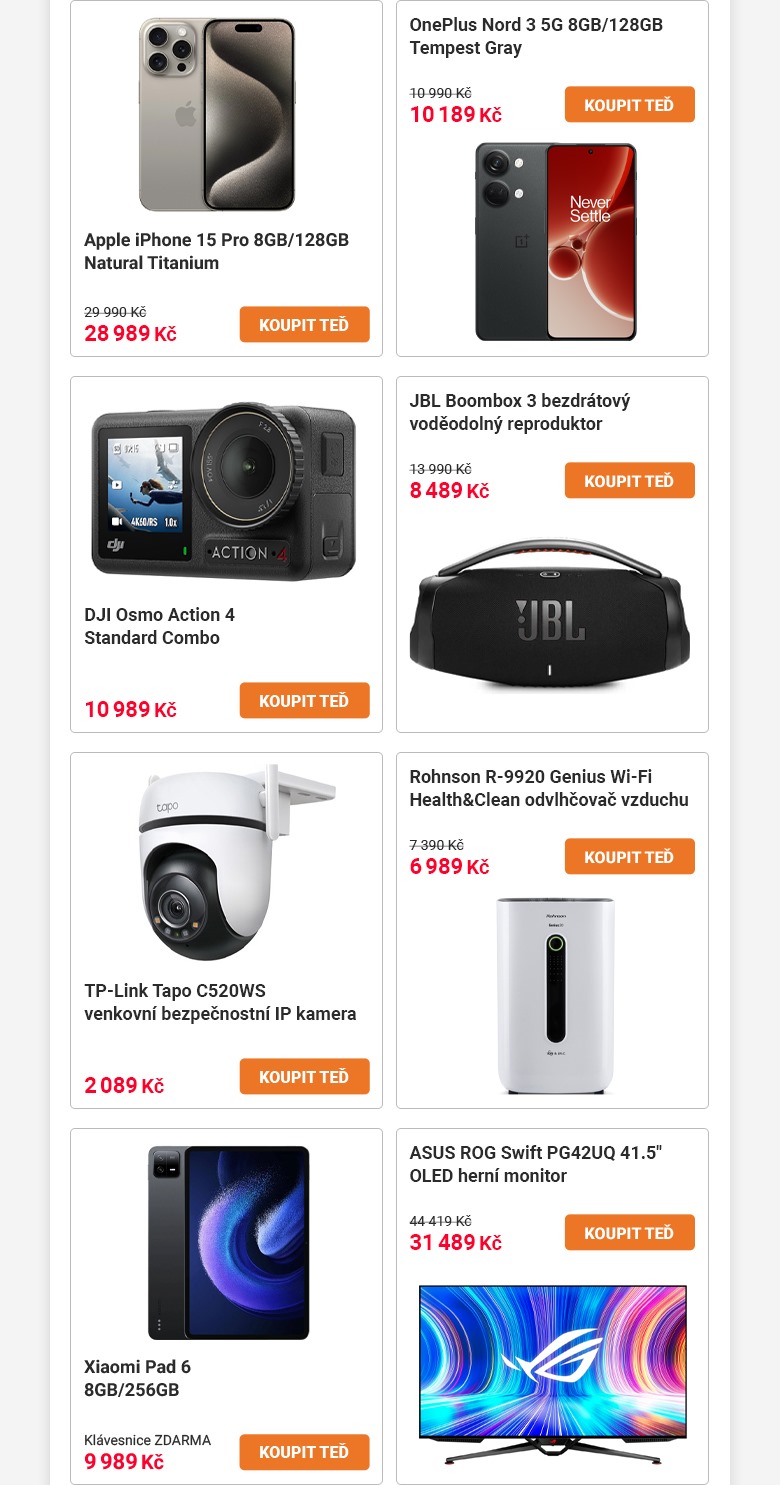Tap KOUPIT TEĎ for ASUS ROG Swift monitor
The height and width of the screenshot is (1485, 780).
coord(629,1233)
